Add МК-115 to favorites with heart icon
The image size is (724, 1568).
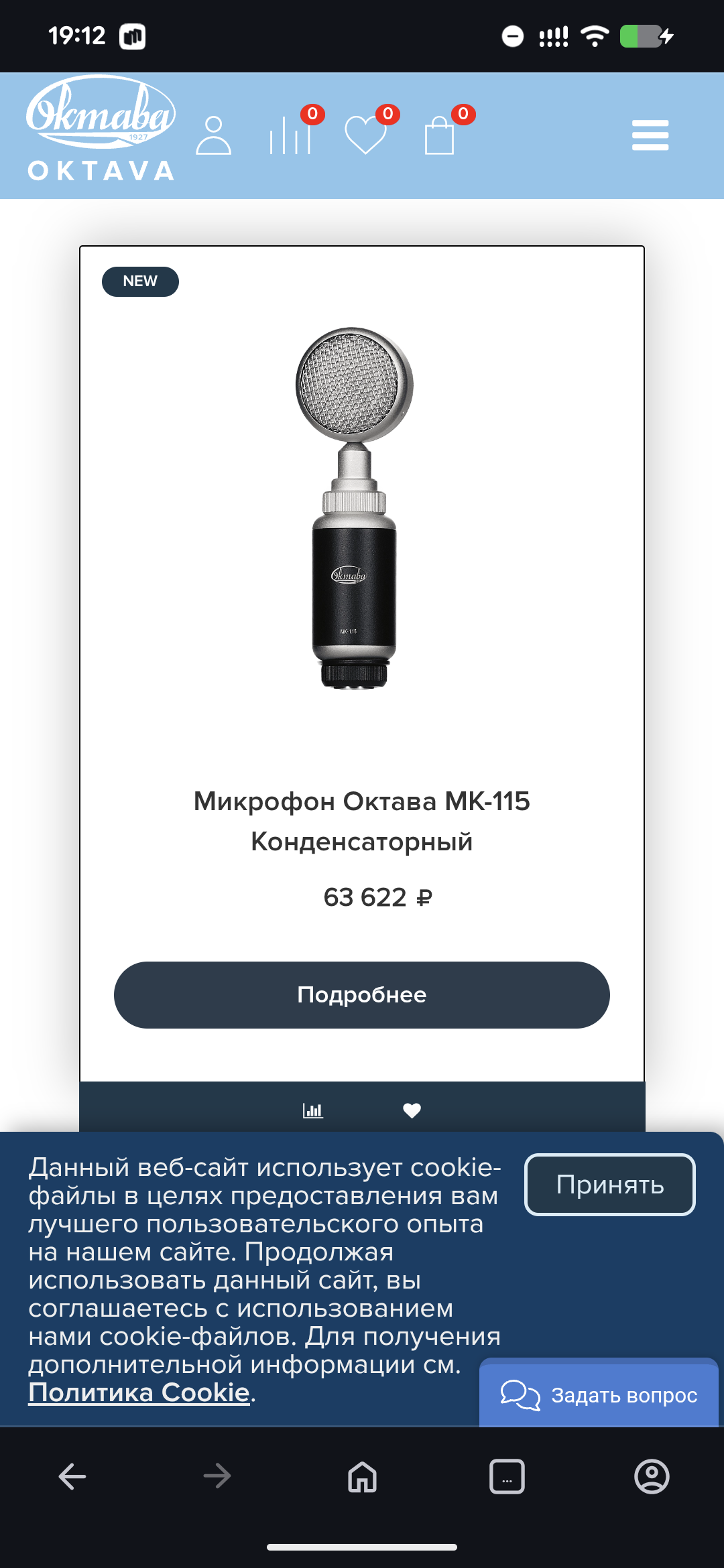click(412, 1110)
